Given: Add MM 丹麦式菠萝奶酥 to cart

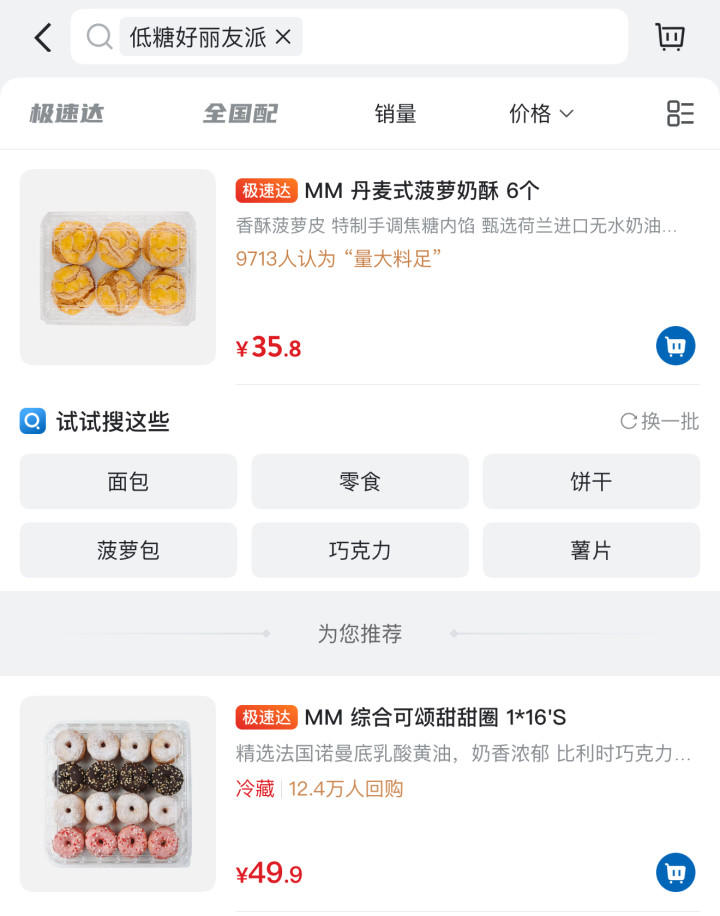Looking at the screenshot, I should [675, 346].
